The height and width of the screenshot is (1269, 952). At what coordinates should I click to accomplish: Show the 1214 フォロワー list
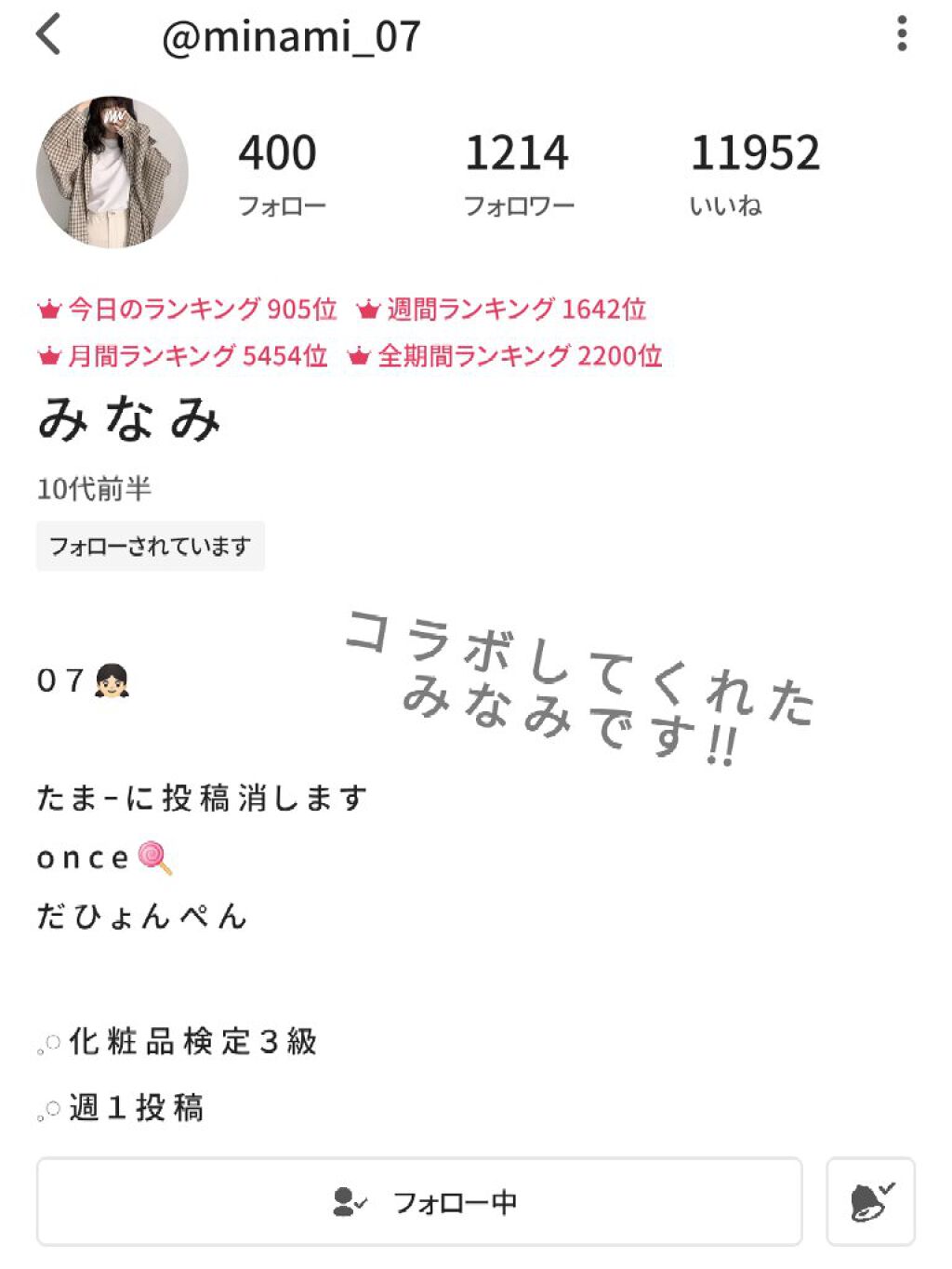[x=518, y=172]
